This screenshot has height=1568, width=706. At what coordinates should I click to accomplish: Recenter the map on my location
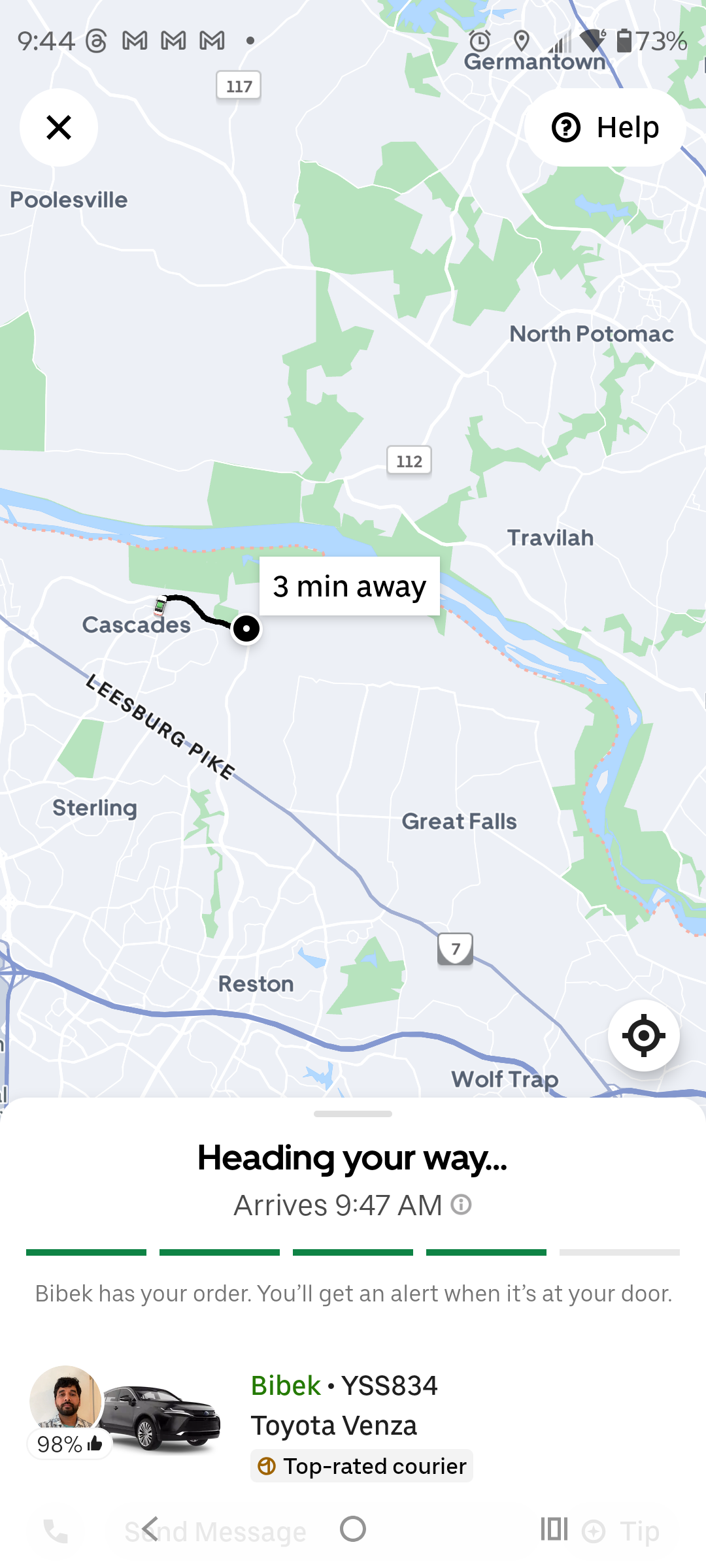pos(643,1036)
